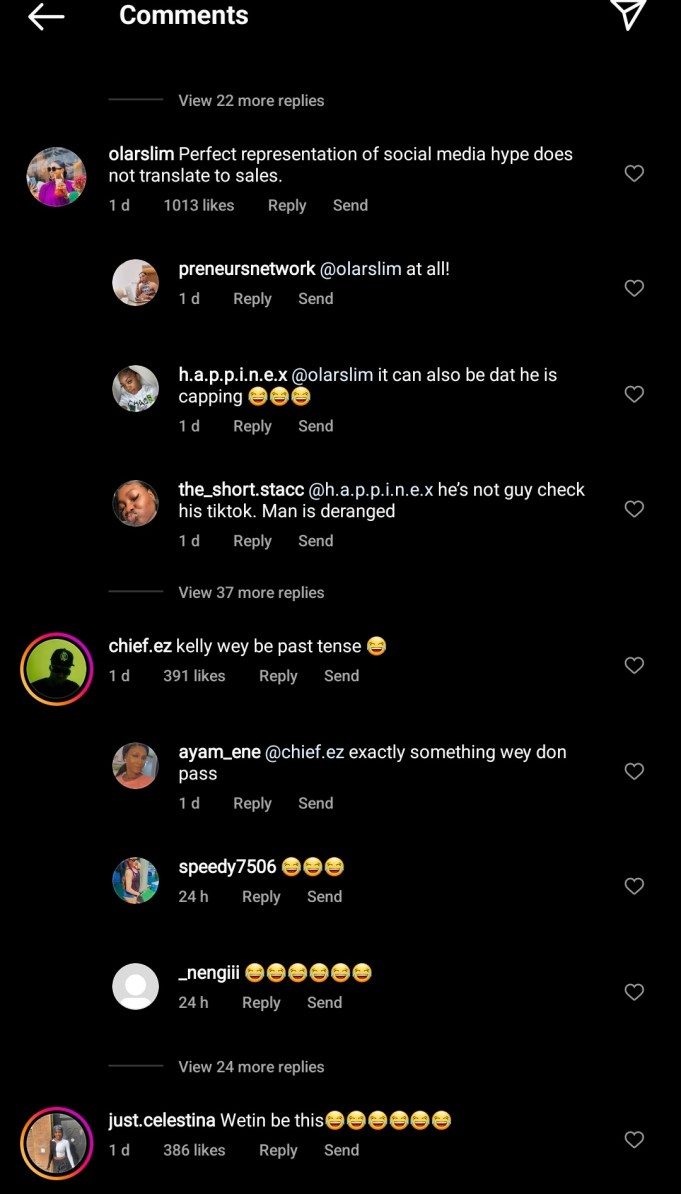This screenshot has height=1194, width=681.
Task: Open olarslim's profile picture
Action: point(56,177)
